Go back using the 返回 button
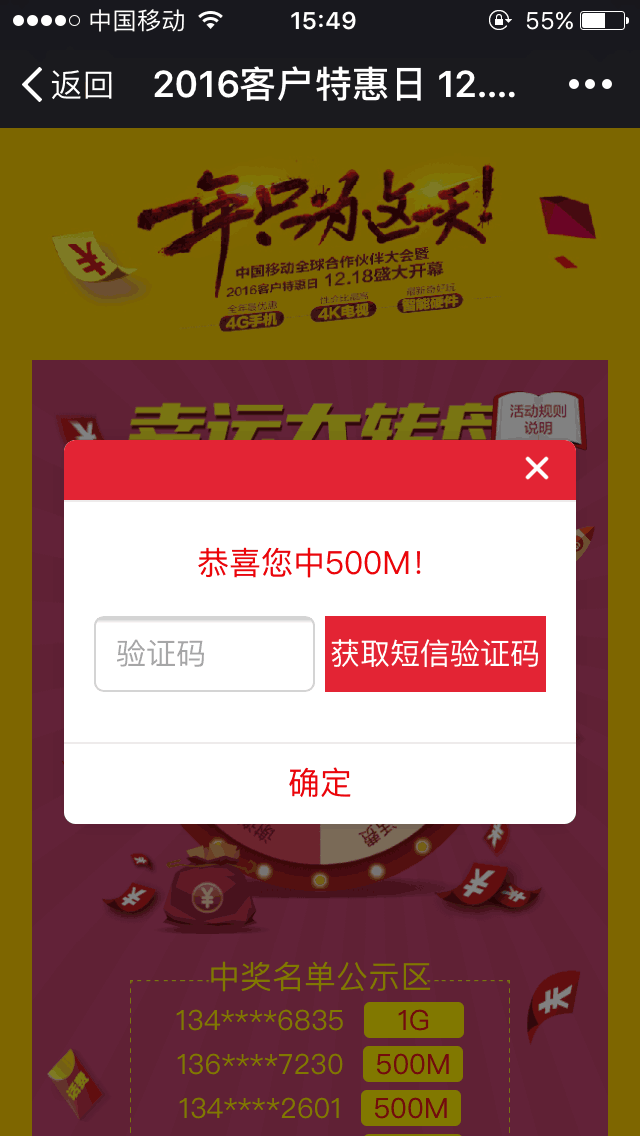Viewport: 640px width, 1136px height. [x=68, y=86]
